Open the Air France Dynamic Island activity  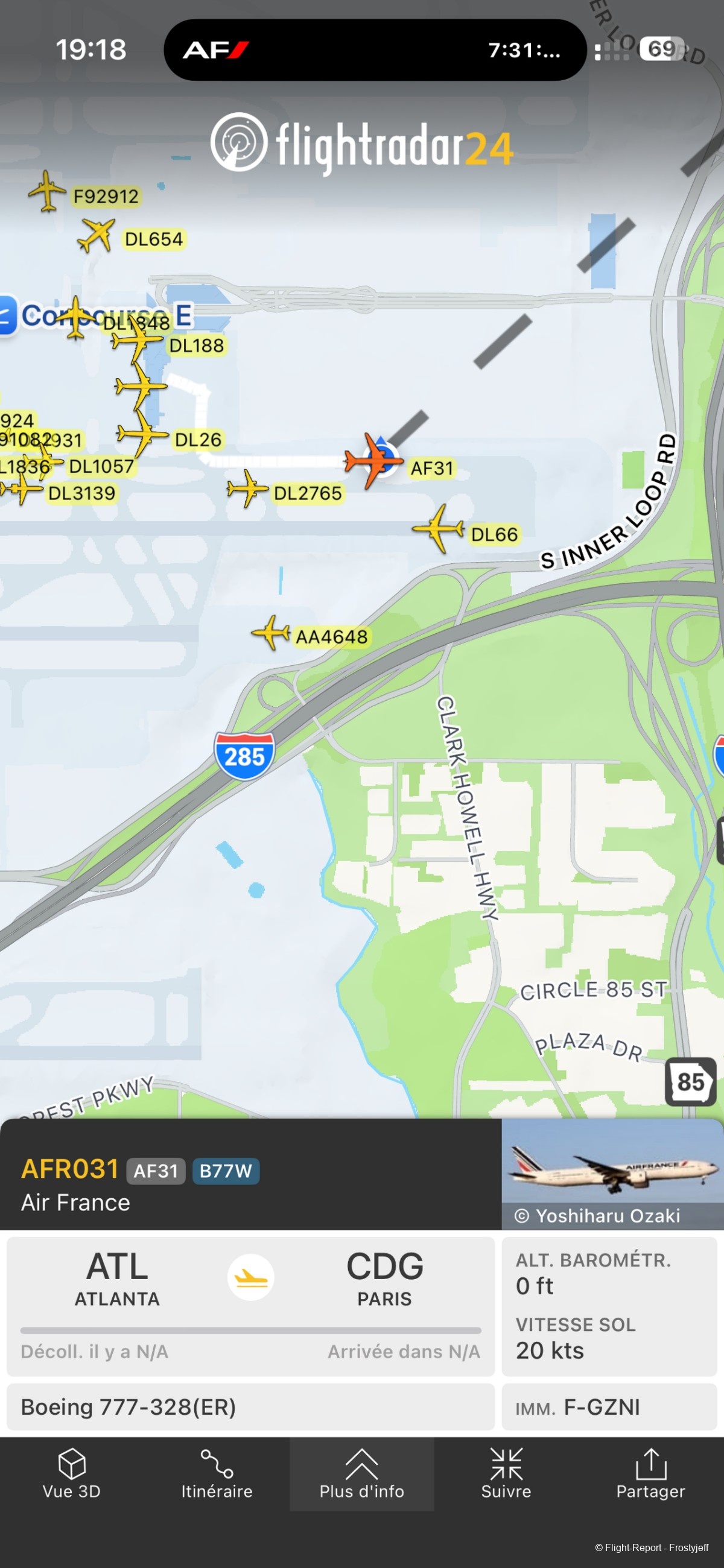[x=375, y=50]
